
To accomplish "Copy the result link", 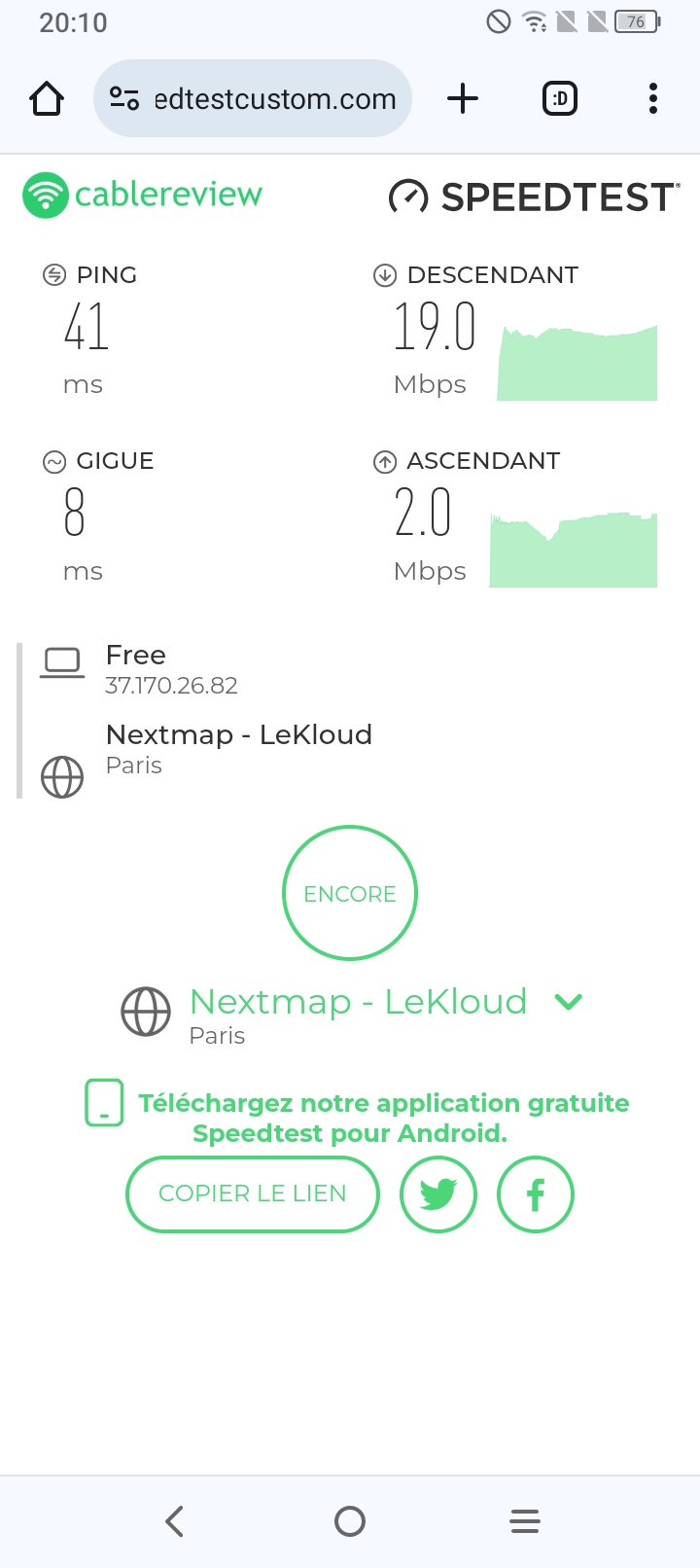I will click(x=253, y=1194).
